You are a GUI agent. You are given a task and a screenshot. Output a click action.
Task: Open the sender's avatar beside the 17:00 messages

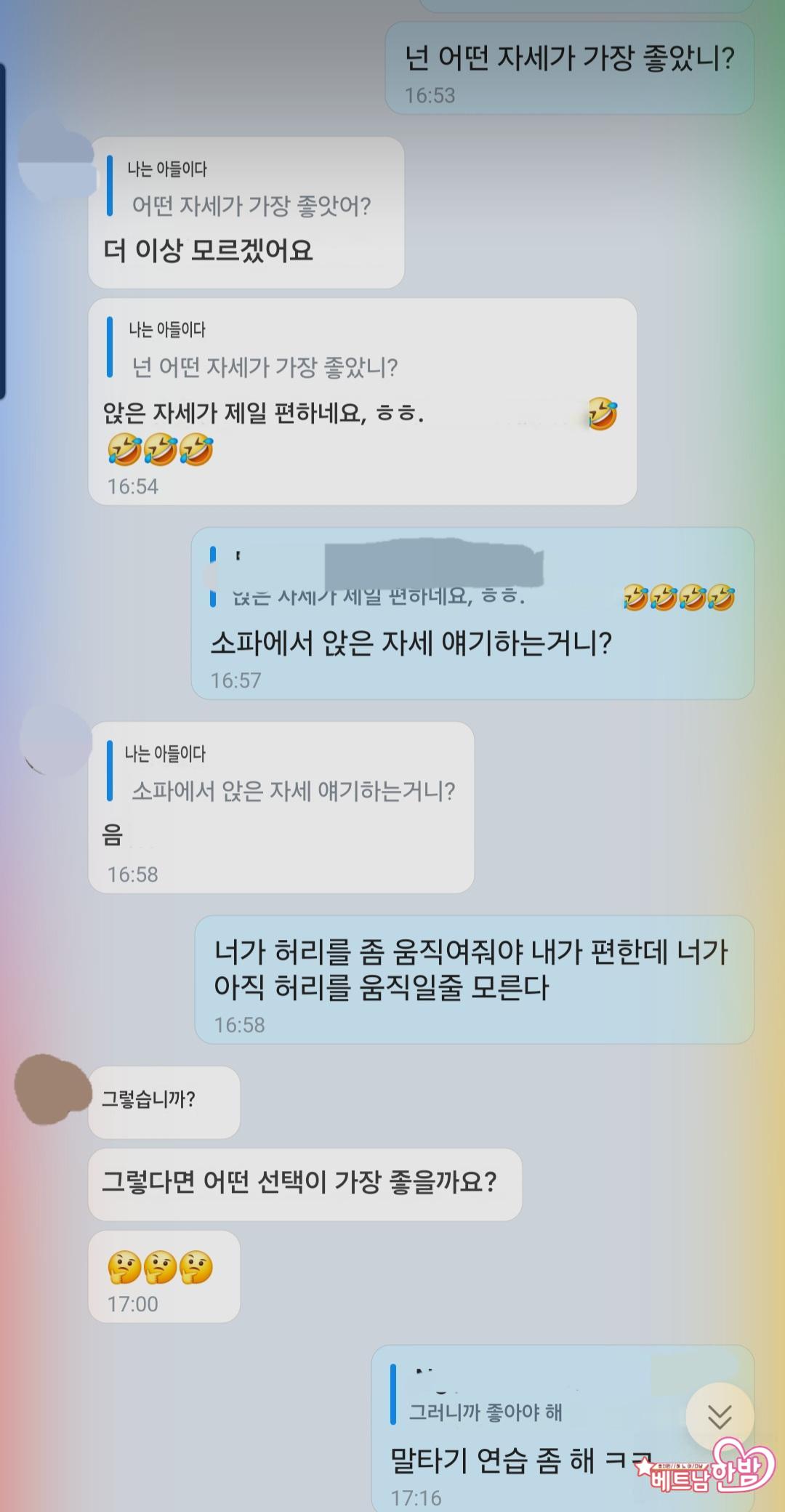click(49, 1087)
